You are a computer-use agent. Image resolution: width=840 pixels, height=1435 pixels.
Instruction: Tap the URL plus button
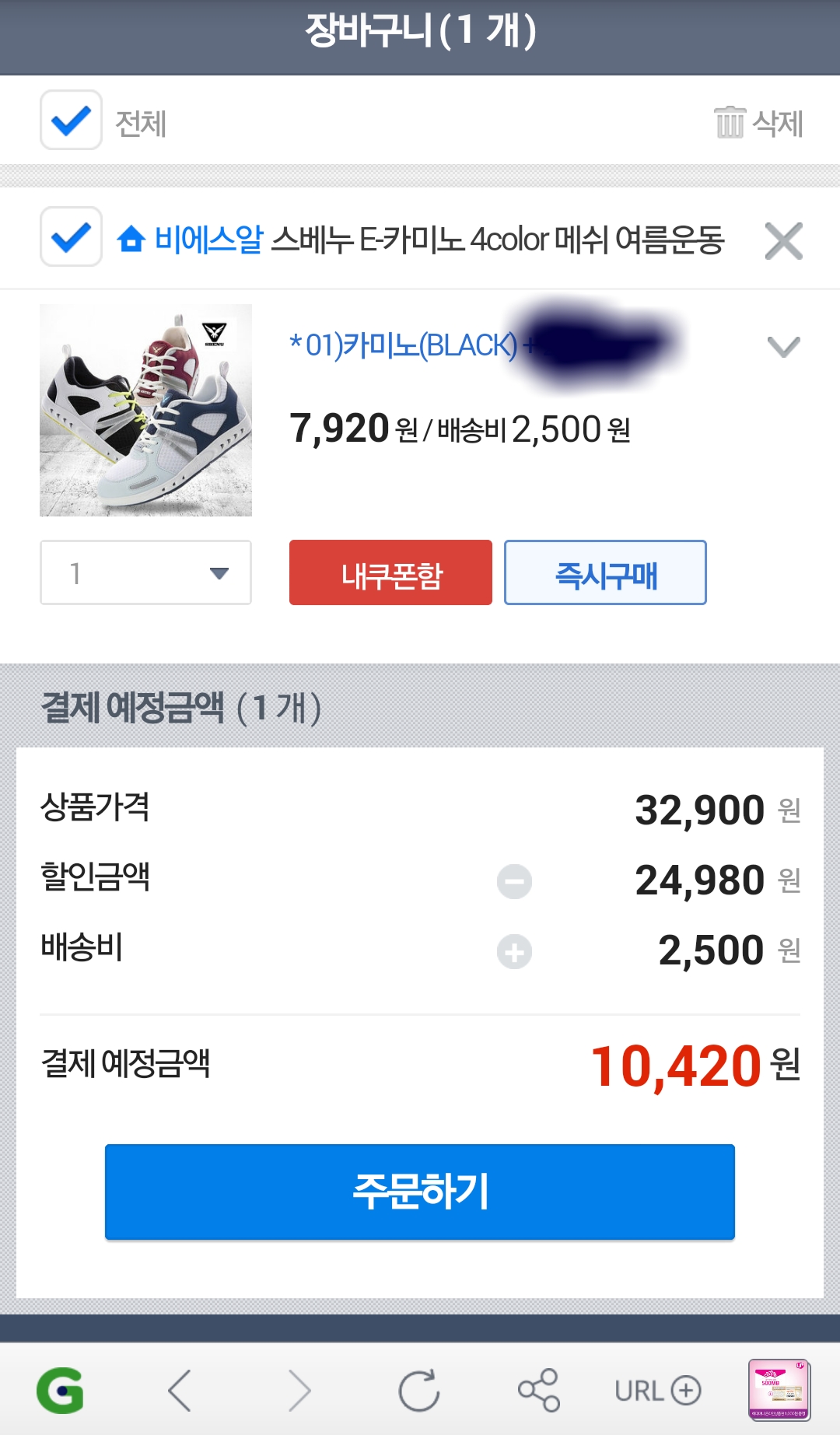click(658, 1390)
